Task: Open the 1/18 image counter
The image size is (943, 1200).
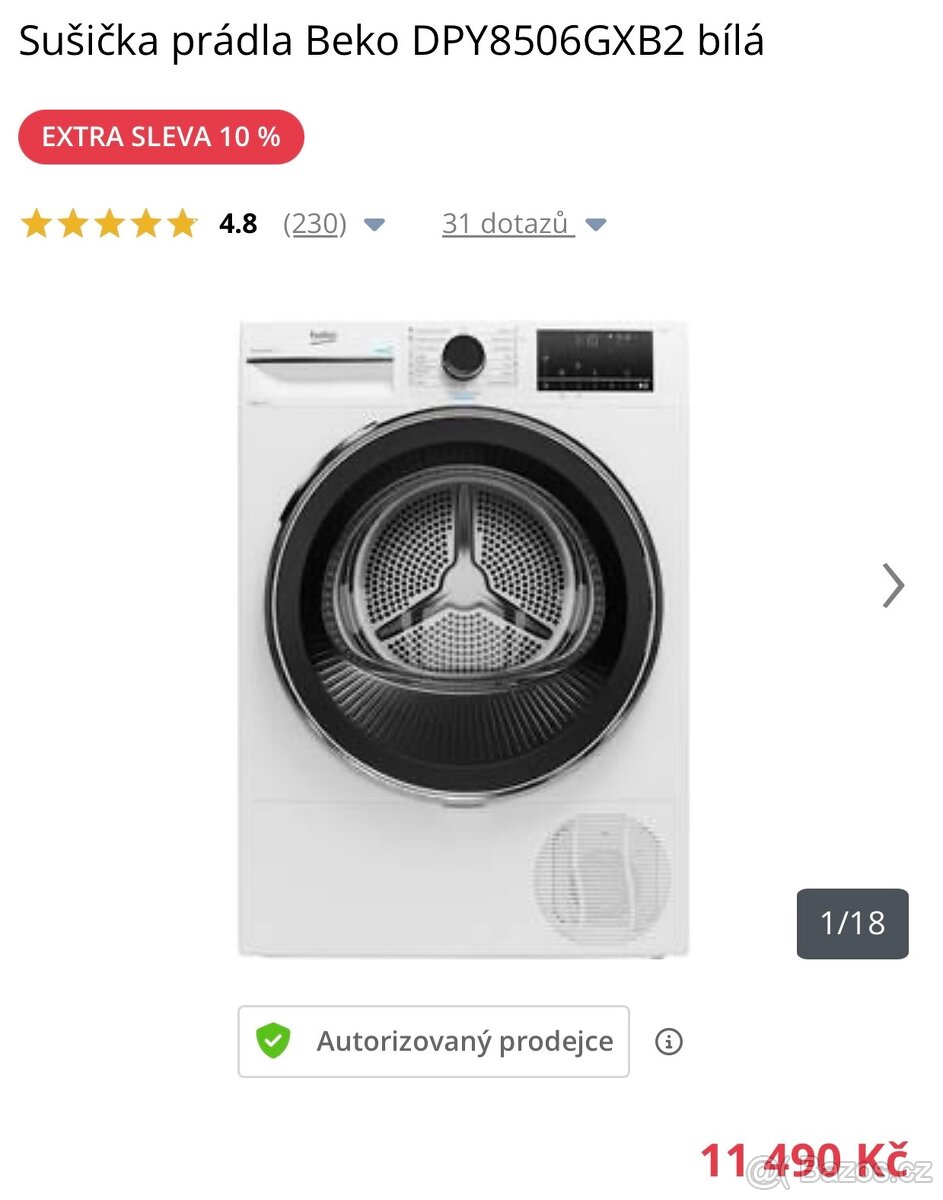Action: pos(852,923)
